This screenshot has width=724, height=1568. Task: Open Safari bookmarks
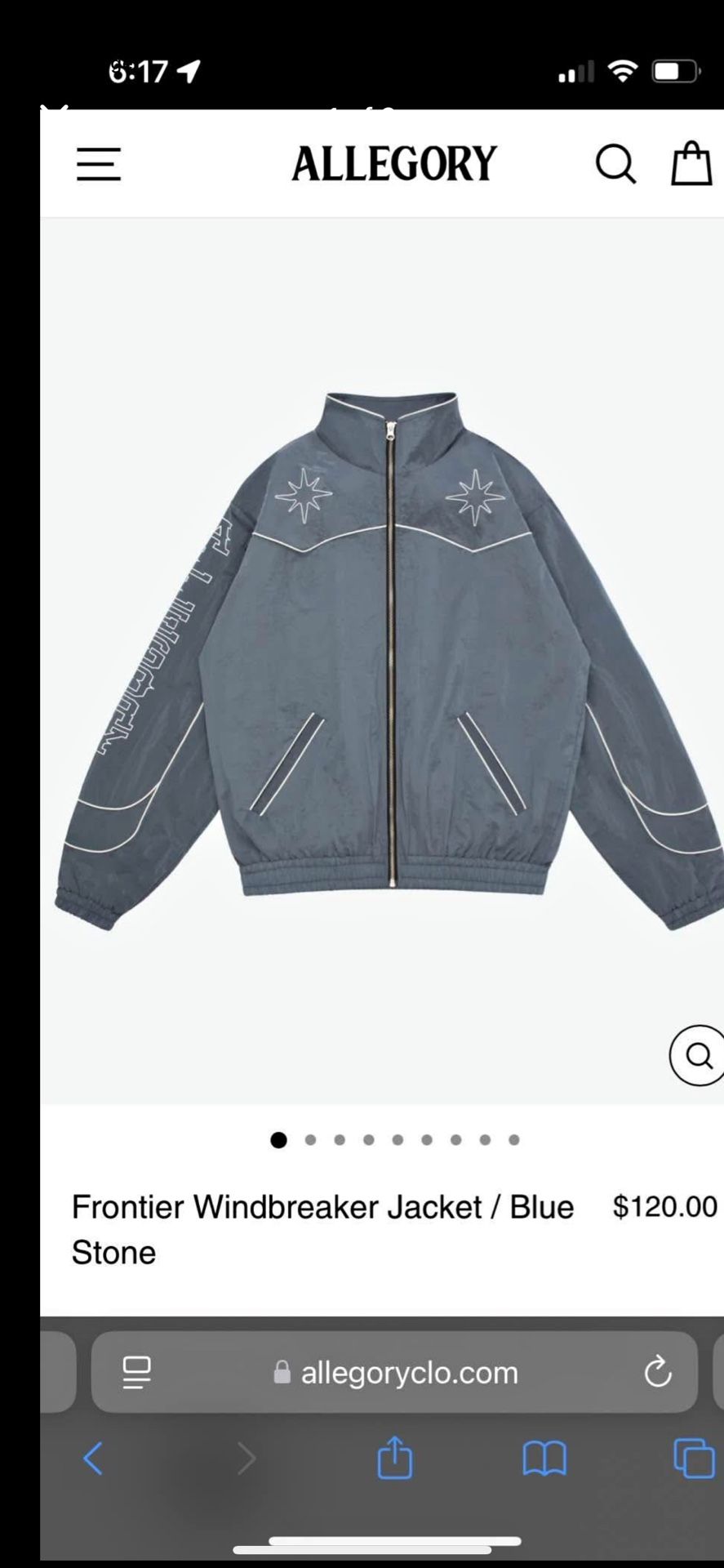(x=544, y=1458)
